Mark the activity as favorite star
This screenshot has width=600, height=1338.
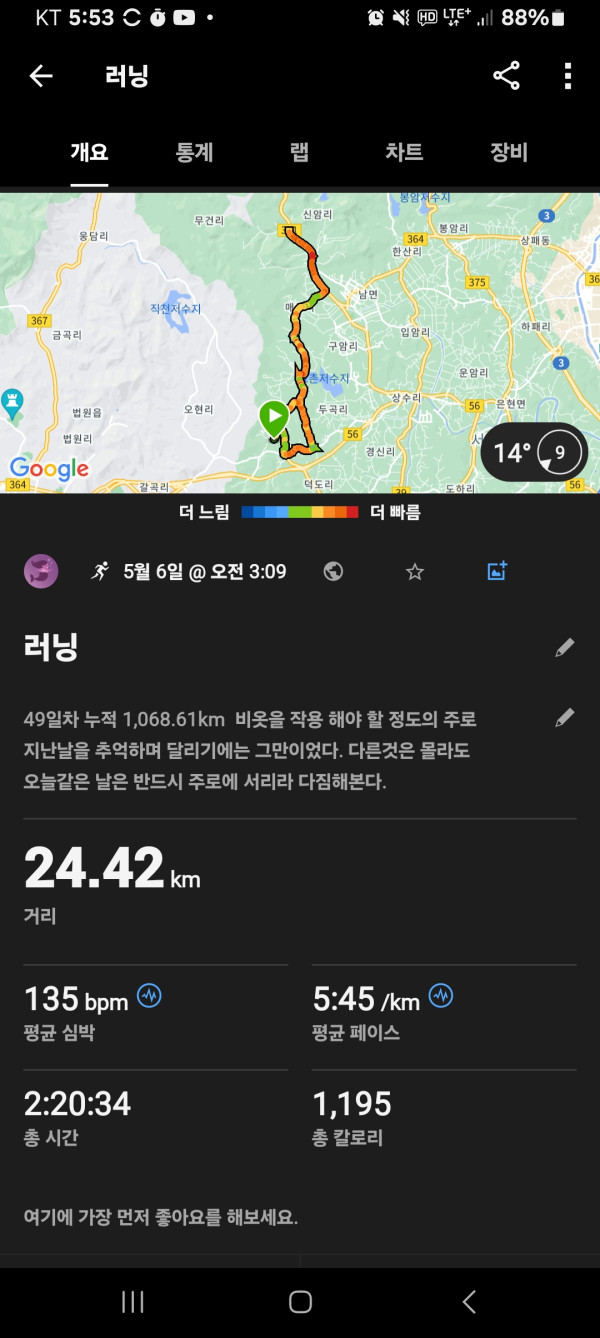[x=415, y=571]
